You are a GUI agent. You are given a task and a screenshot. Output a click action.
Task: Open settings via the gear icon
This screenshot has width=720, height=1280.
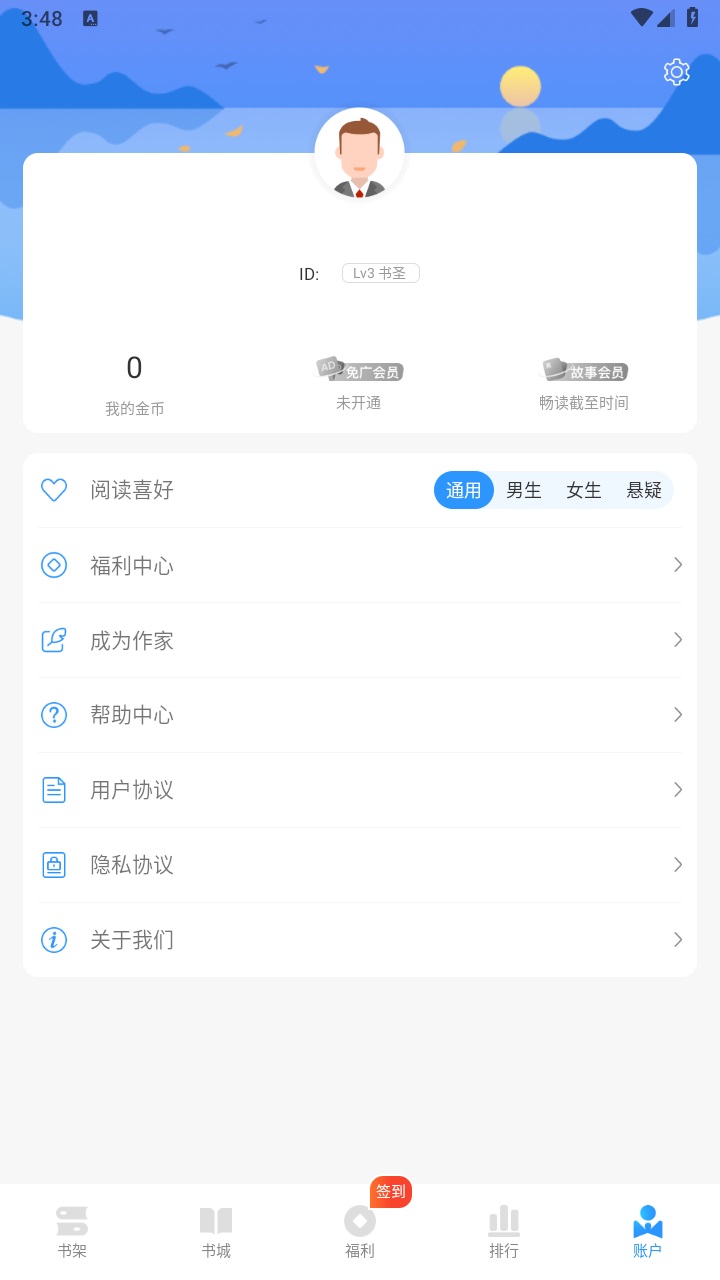676,71
